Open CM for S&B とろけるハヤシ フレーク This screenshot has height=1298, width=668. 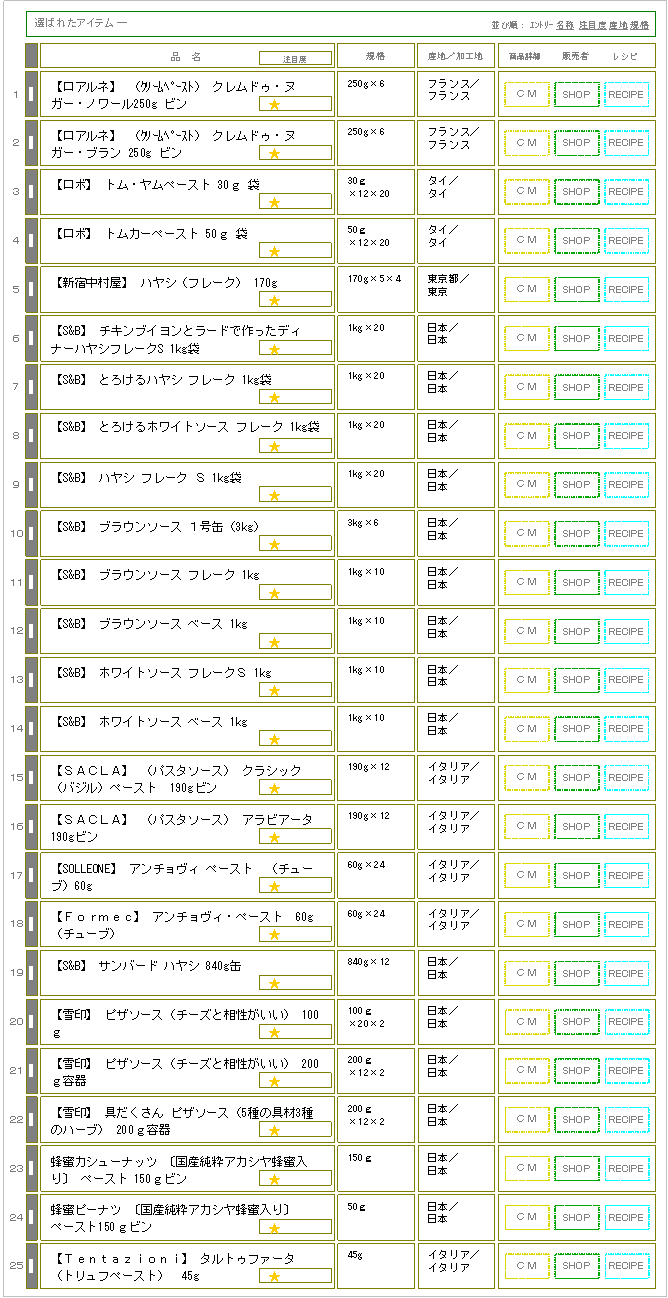click(x=527, y=387)
